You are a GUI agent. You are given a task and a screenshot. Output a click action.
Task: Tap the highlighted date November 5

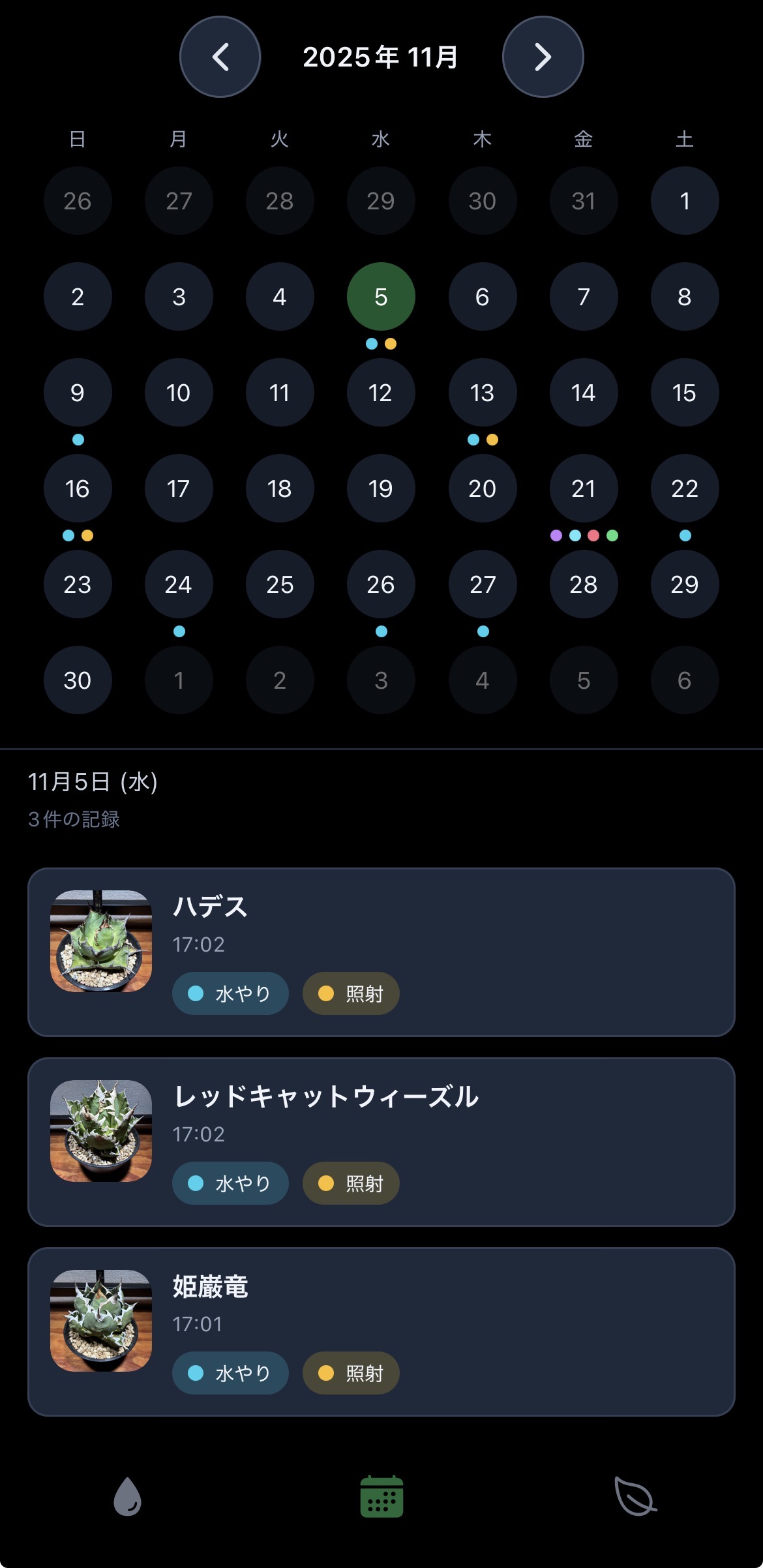tap(381, 297)
